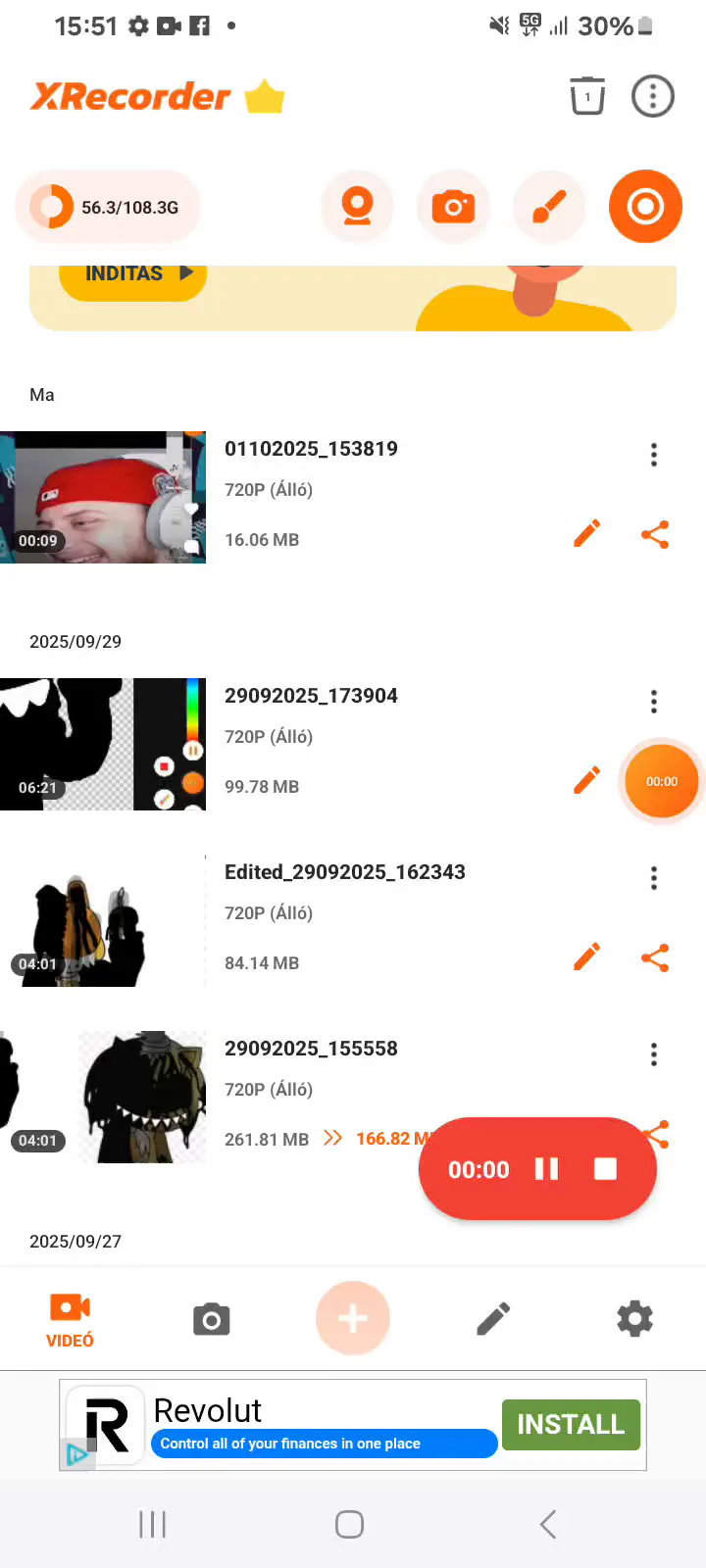Share the video 01102025_153819
This screenshot has width=706, height=1568.
654,534
